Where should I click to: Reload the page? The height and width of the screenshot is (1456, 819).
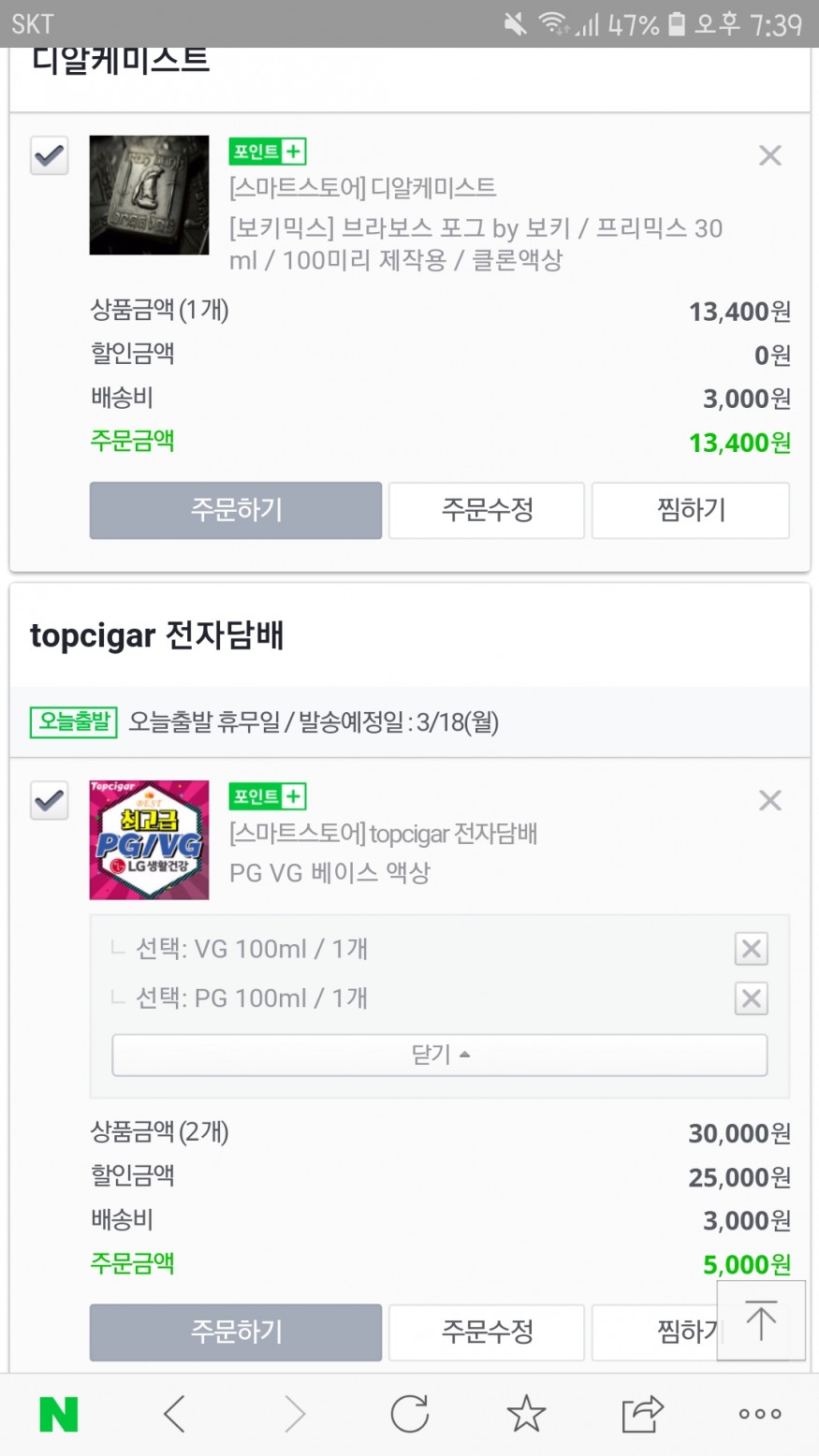click(x=409, y=1414)
